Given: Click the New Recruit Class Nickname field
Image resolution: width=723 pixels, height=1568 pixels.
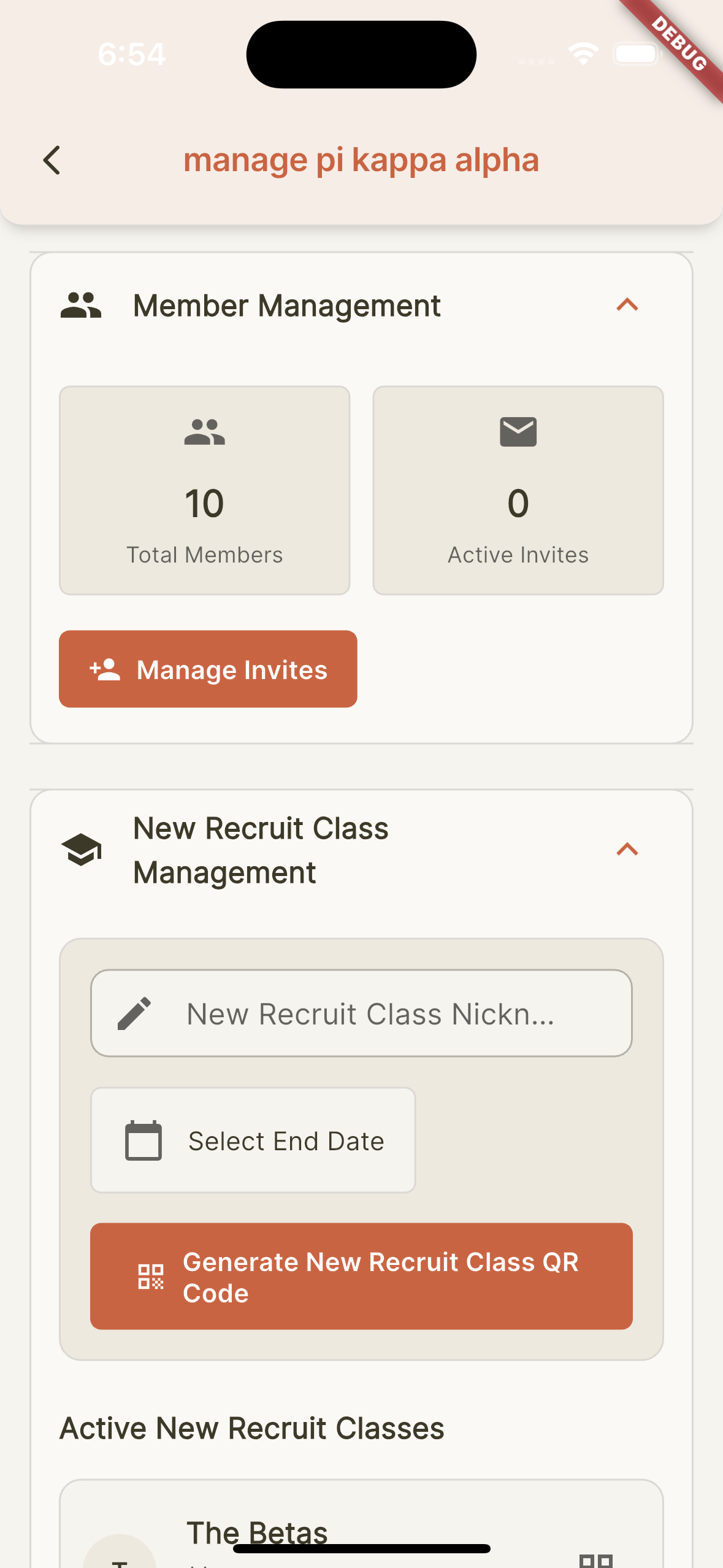Looking at the screenshot, I should click(361, 1013).
